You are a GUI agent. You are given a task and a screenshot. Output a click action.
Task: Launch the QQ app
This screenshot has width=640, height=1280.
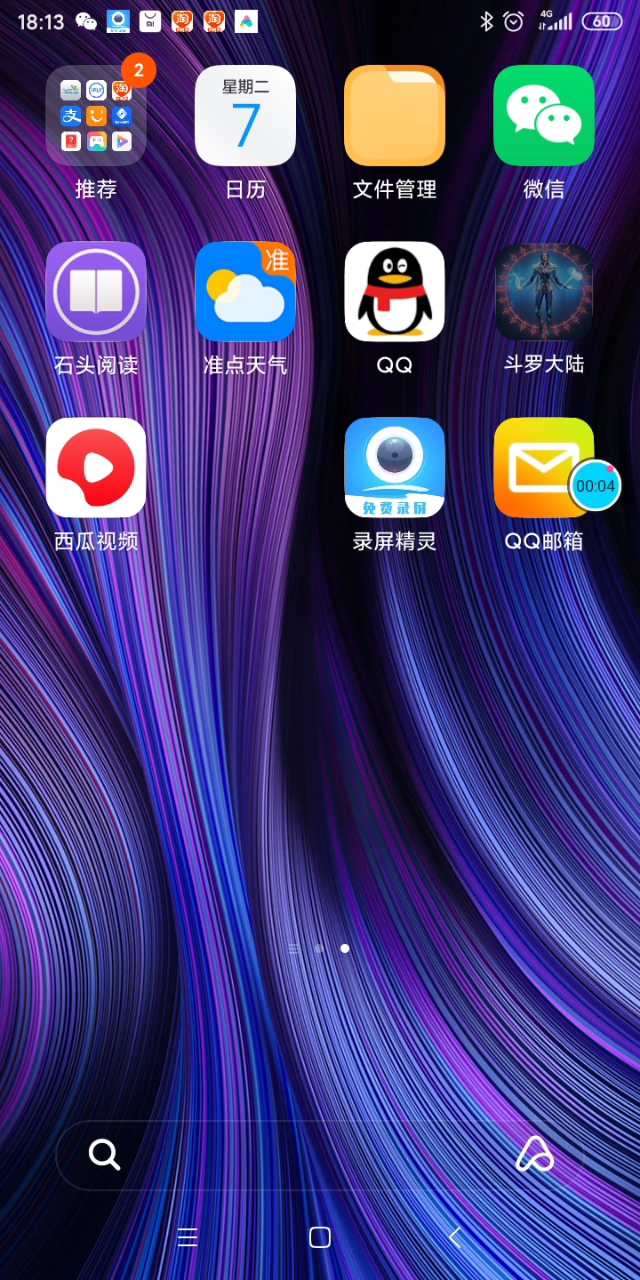[x=394, y=292]
